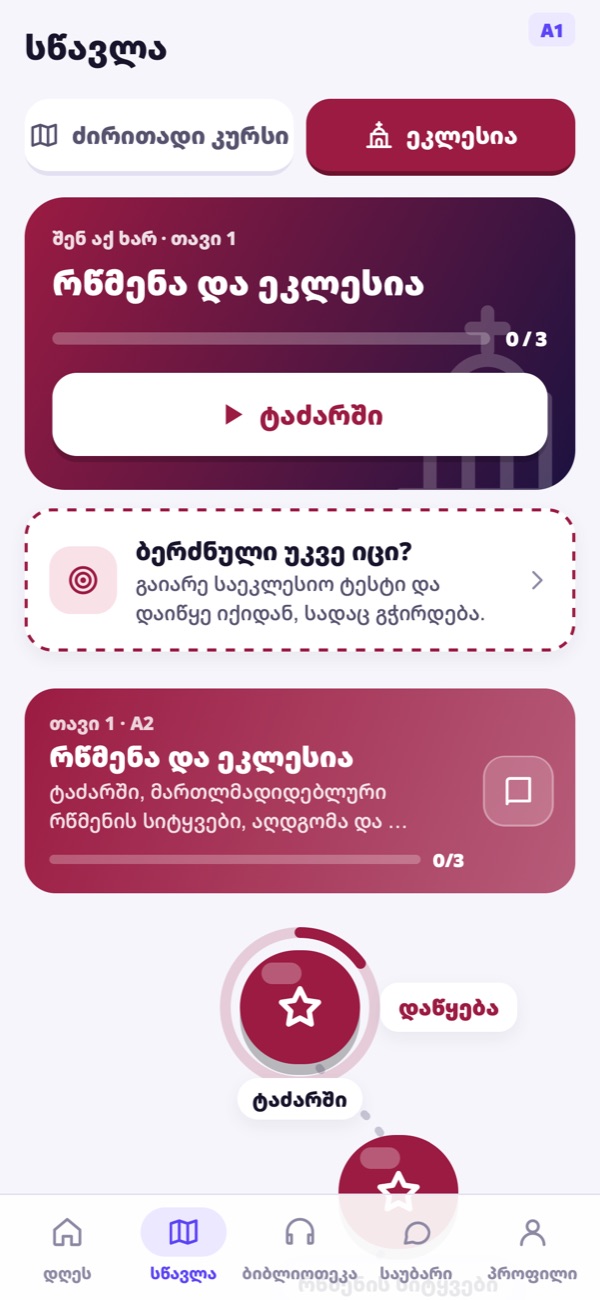Open the ბერძნული უკვე იცი? placement test card

(x=300, y=580)
